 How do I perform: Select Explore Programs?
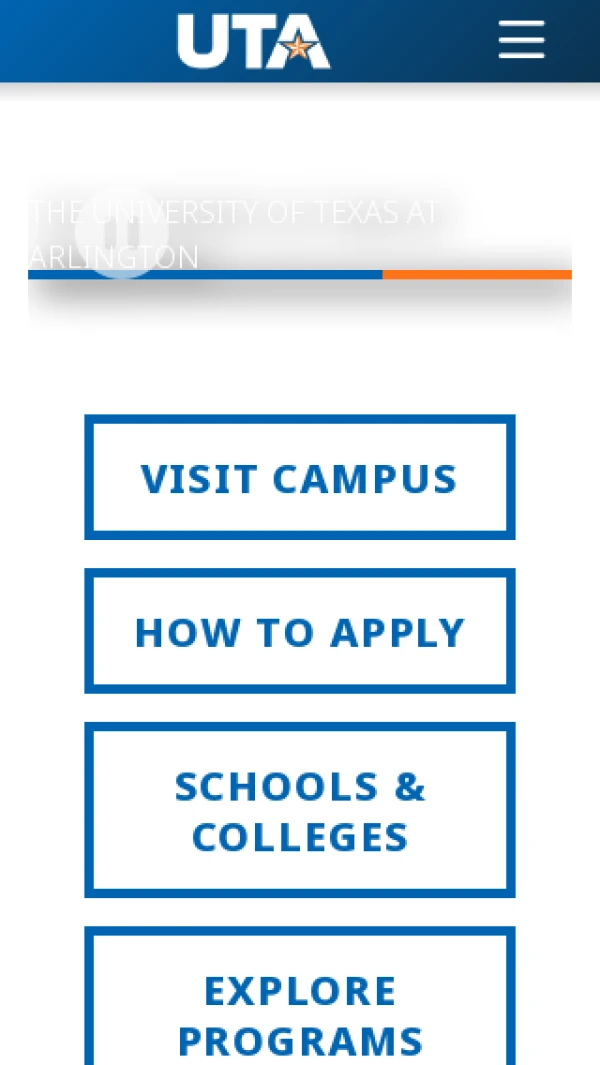coord(300,1012)
